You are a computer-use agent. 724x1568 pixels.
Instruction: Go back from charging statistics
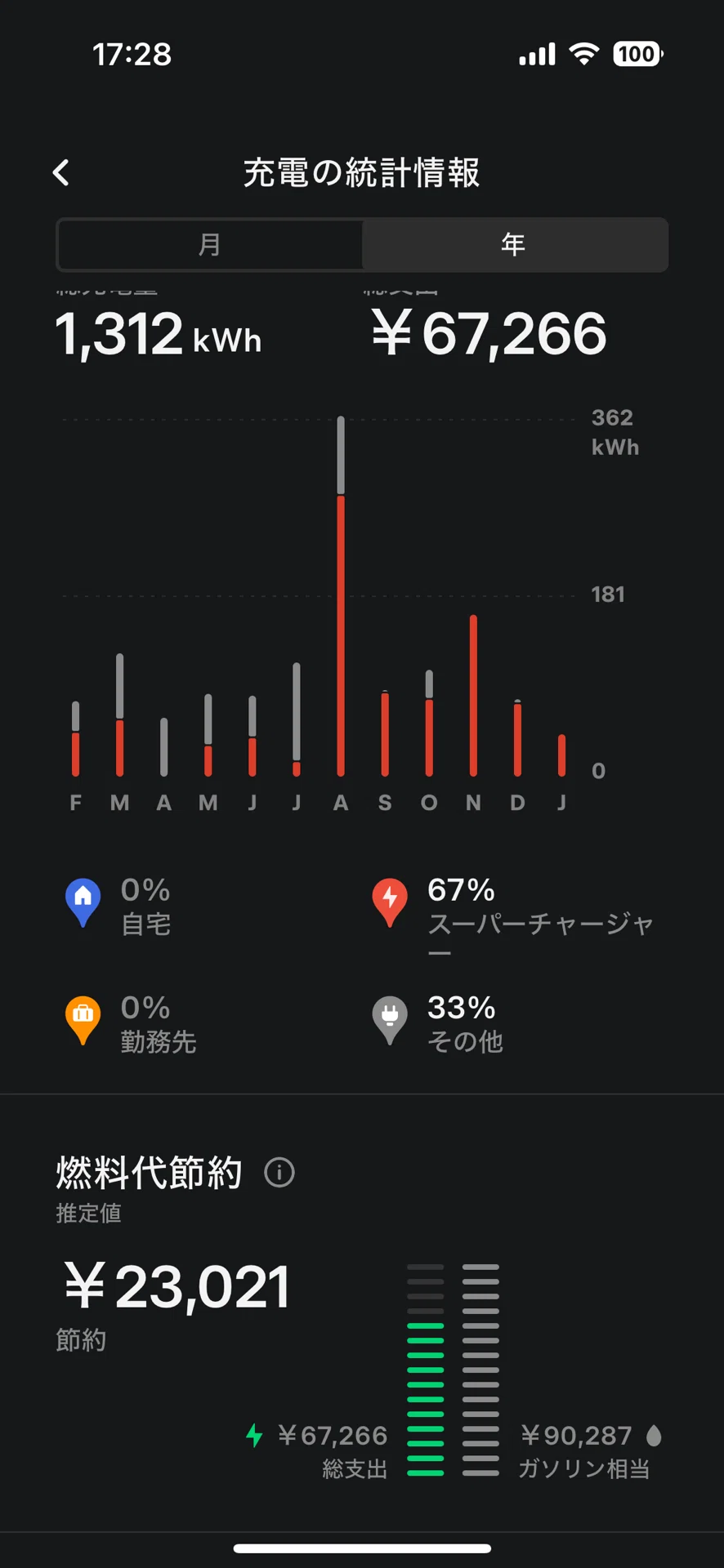[61, 172]
